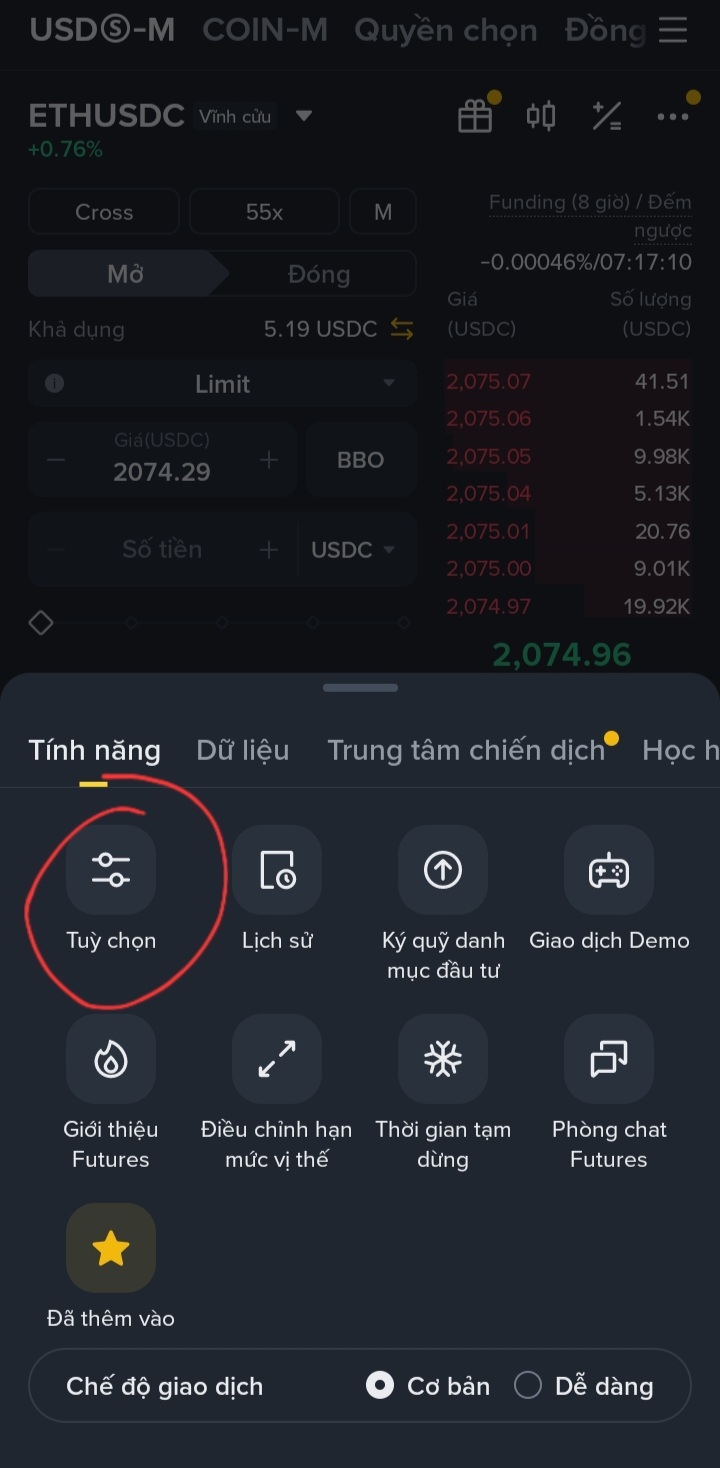Open the Học tab

click(680, 750)
